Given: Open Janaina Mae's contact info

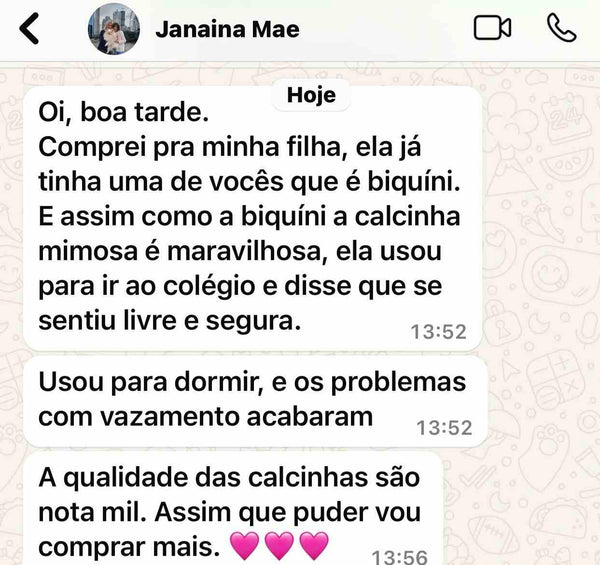Looking at the screenshot, I should coord(227,29).
